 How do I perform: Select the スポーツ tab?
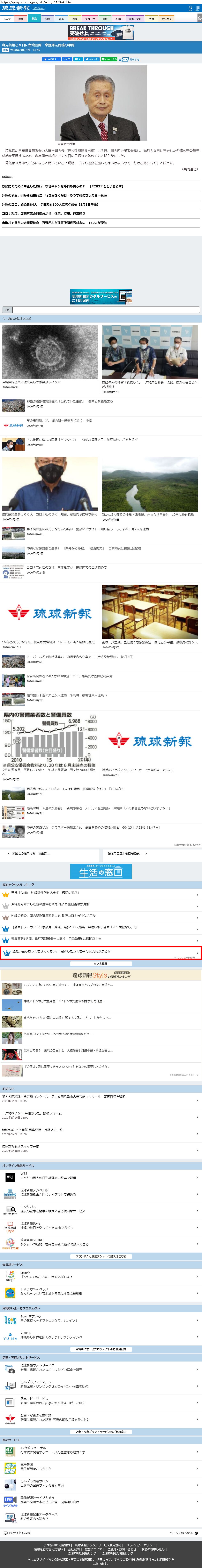(x=90, y=19)
